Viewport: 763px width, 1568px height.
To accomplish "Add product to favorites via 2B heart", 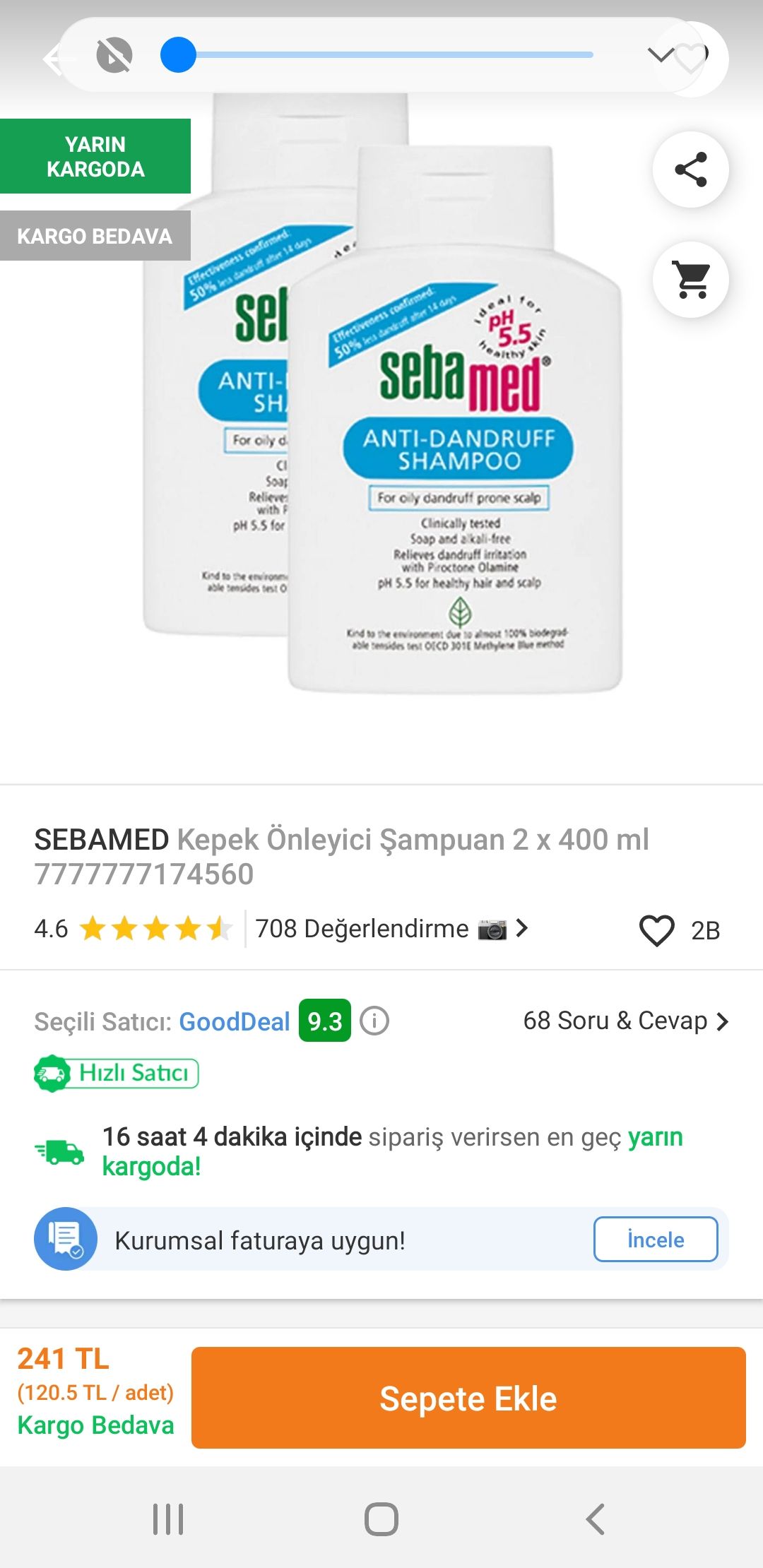I will [656, 930].
